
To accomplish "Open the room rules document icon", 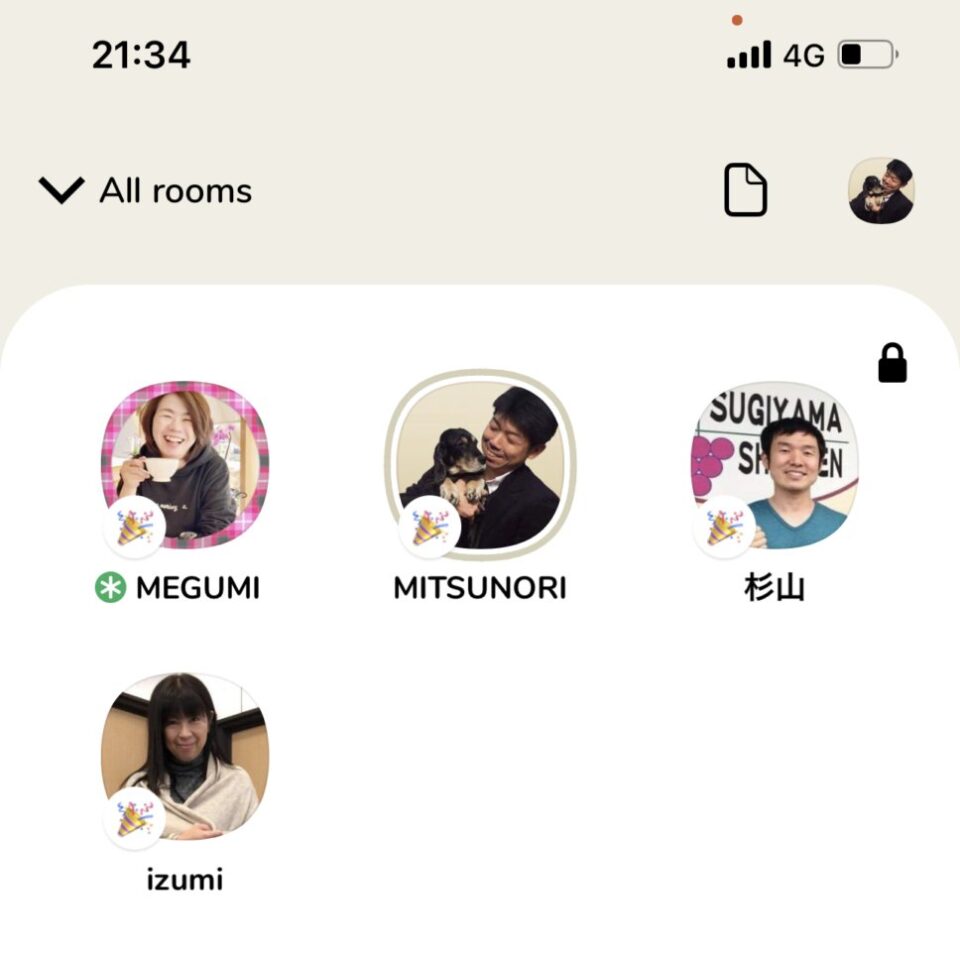I will 745,190.
